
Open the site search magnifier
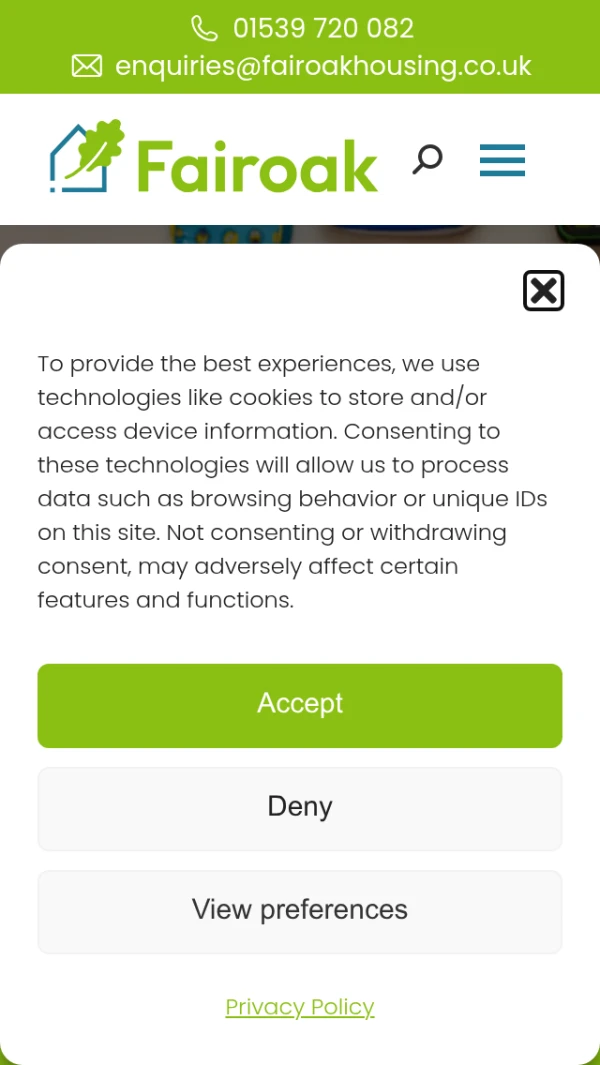coord(427,159)
